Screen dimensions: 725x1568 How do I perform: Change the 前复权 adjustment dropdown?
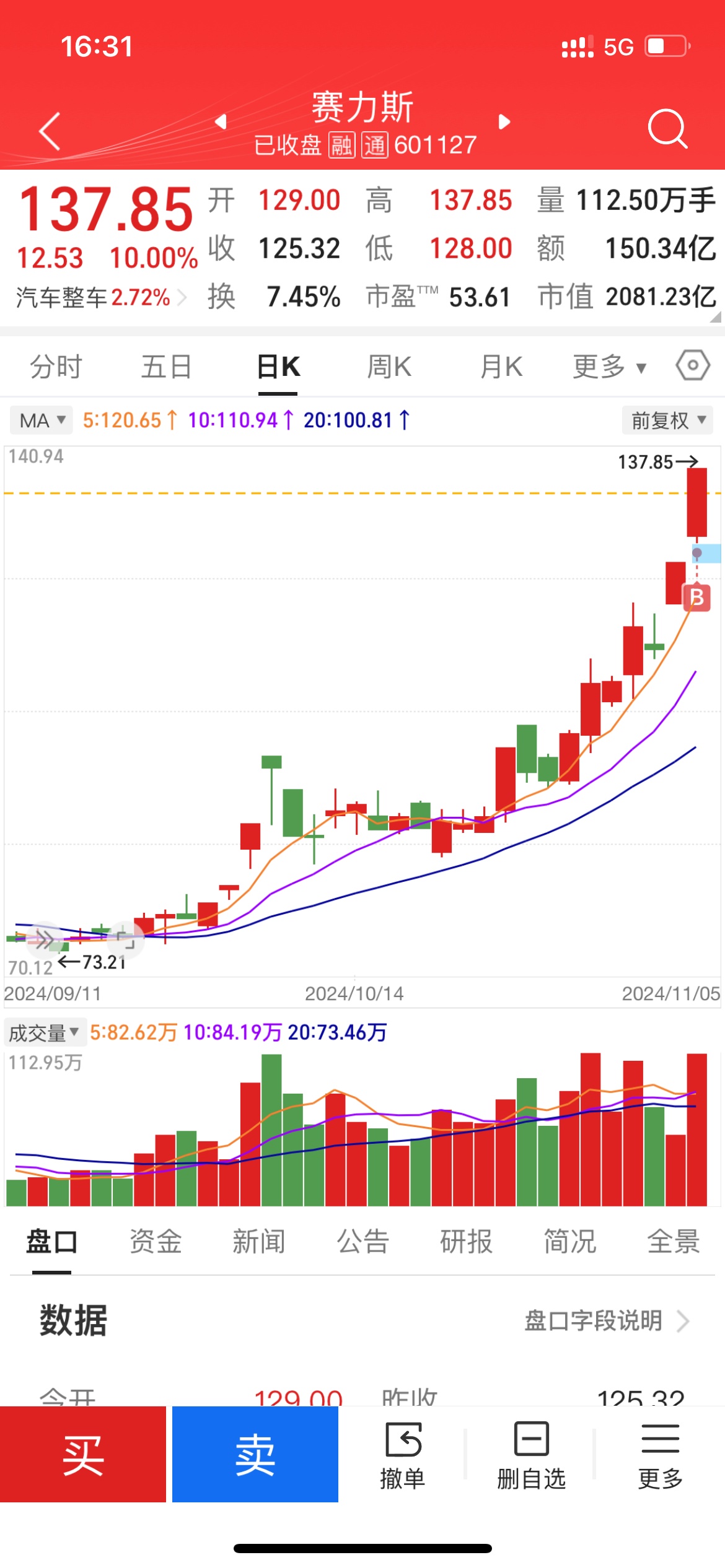[x=667, y=420]
